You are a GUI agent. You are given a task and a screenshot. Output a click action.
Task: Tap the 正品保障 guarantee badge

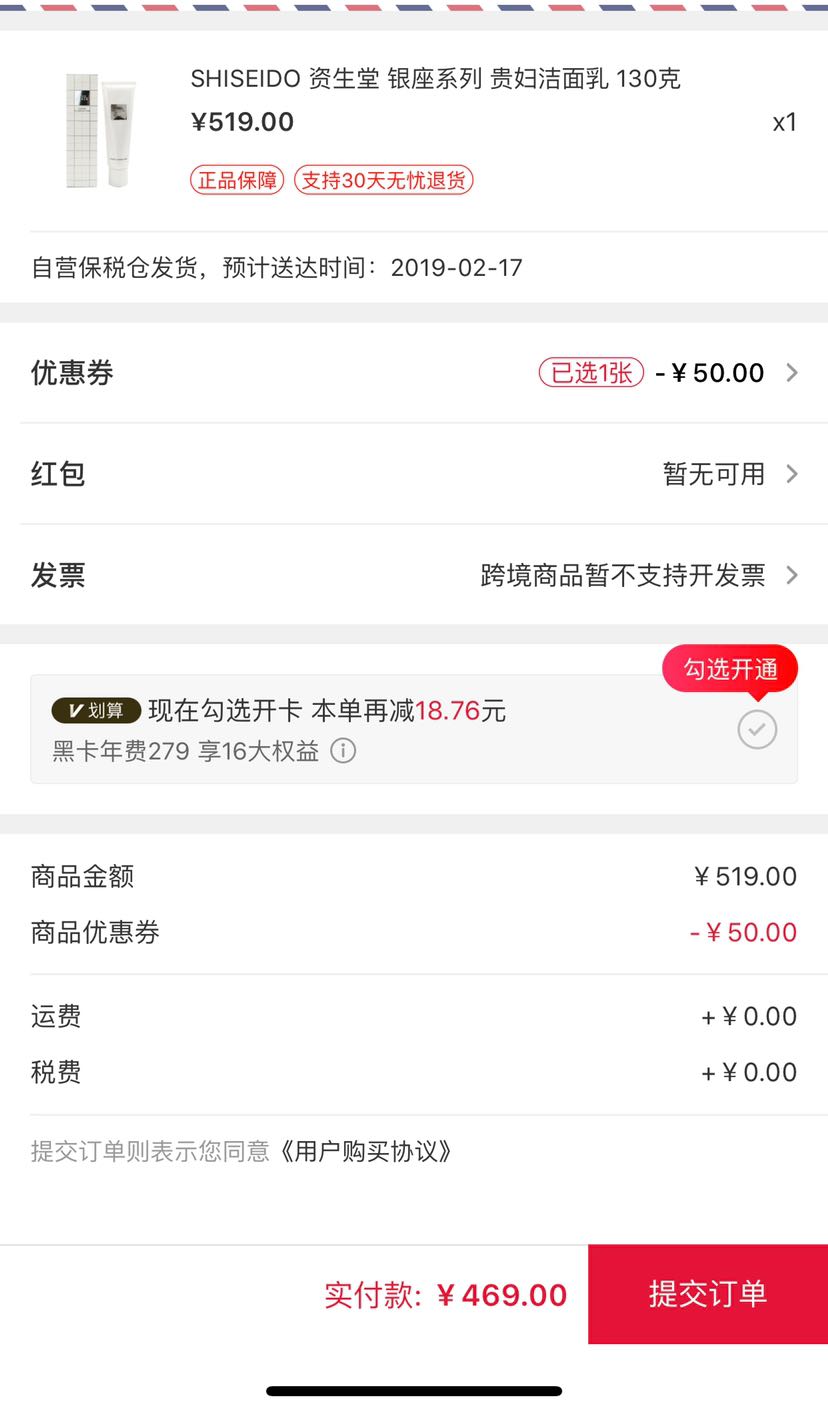coord(236,182)
